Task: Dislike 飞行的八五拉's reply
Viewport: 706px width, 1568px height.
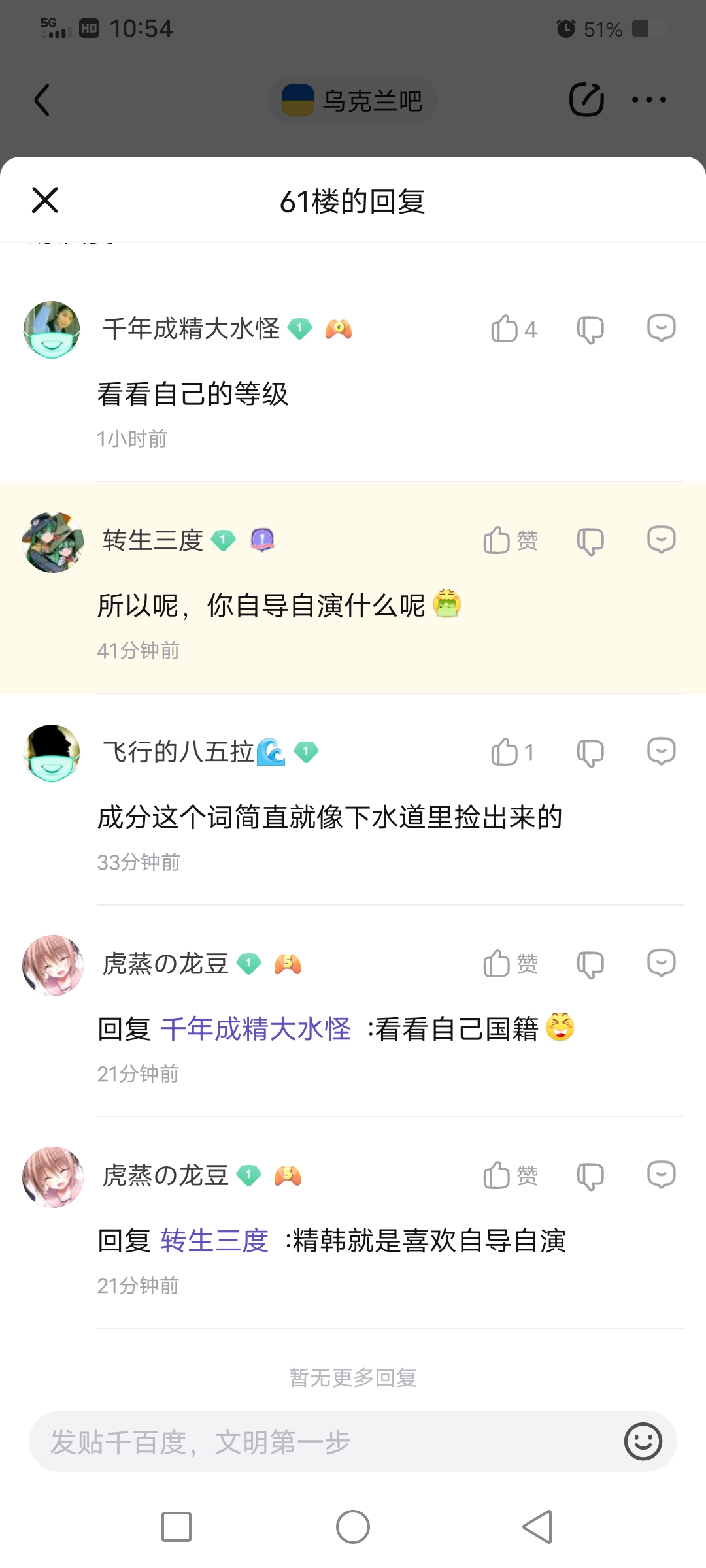Action: pyautogui.click(x=590, y=753)
